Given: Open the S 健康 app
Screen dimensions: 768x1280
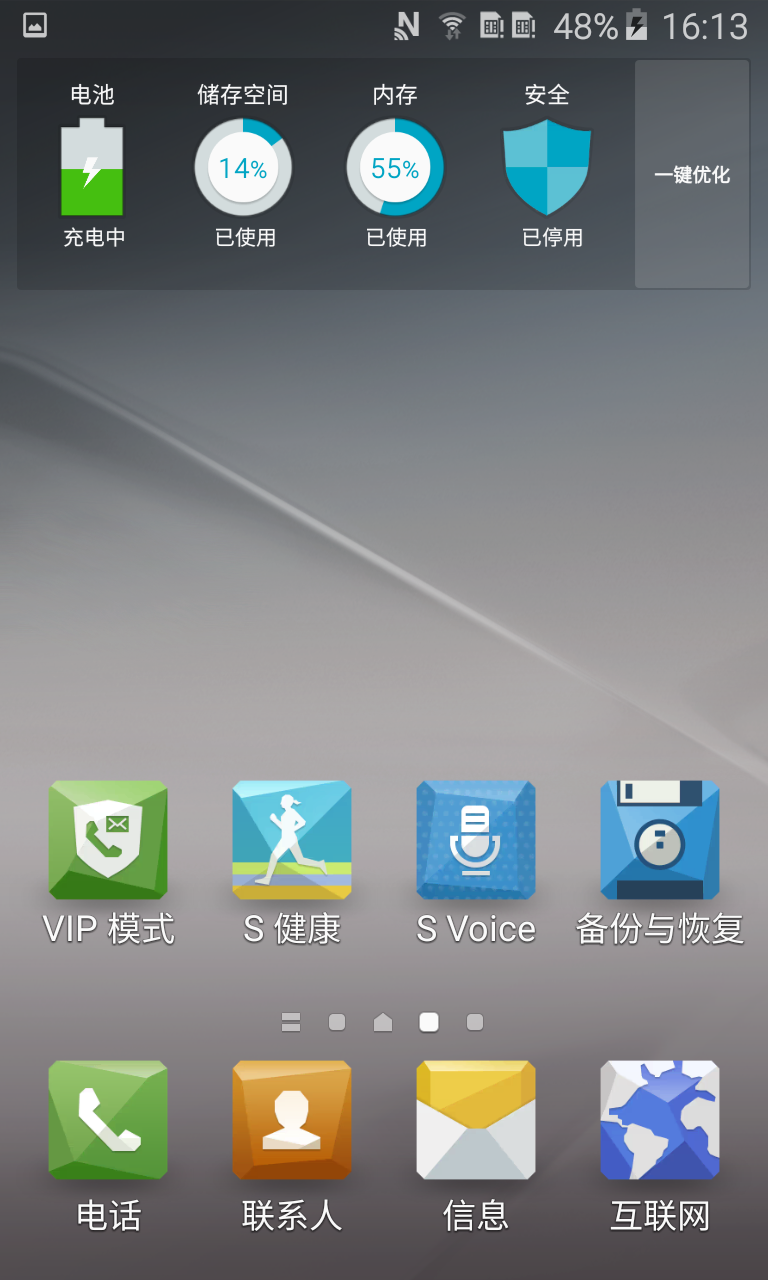Looking at the screenshot, I should pos(292,862).
